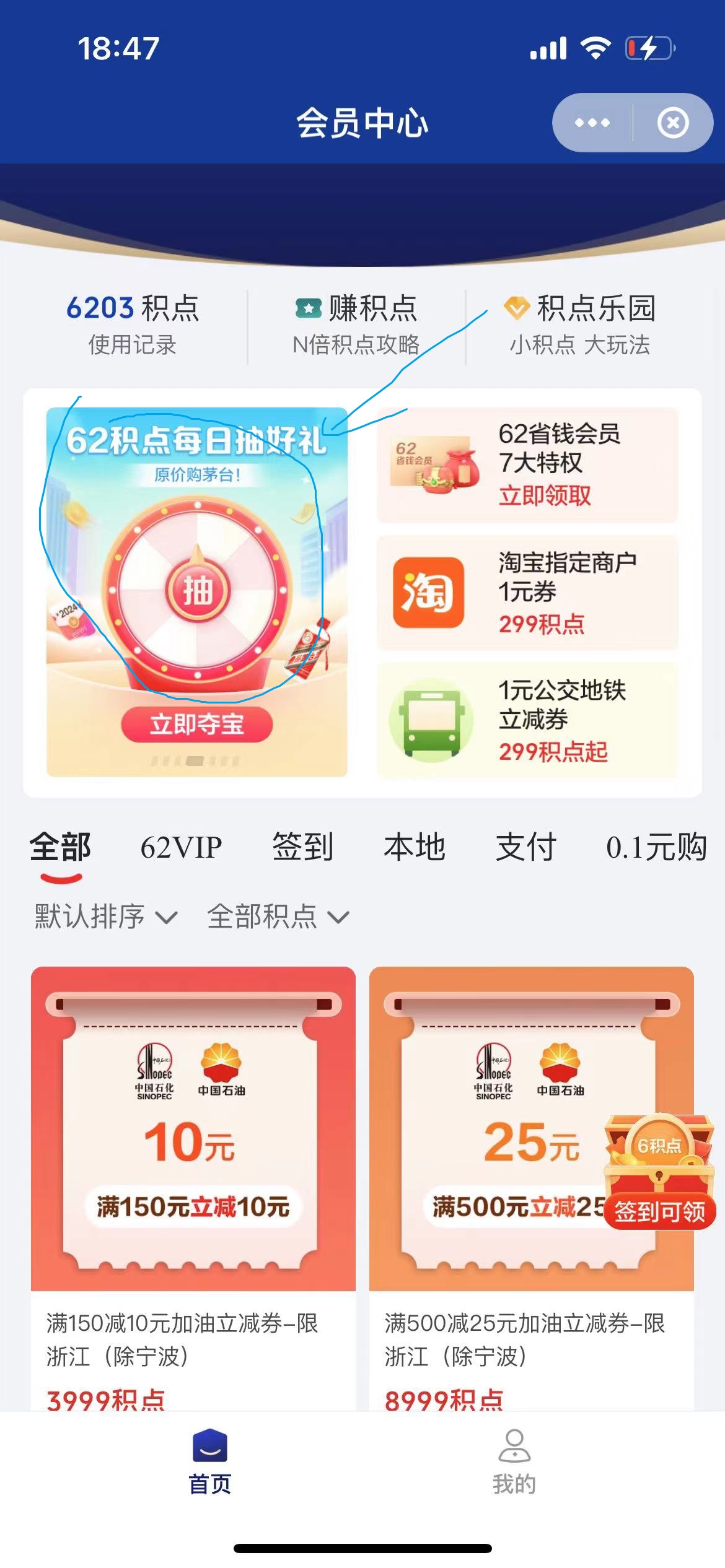Open the mini-program more options menu

[x=592, y=123]
